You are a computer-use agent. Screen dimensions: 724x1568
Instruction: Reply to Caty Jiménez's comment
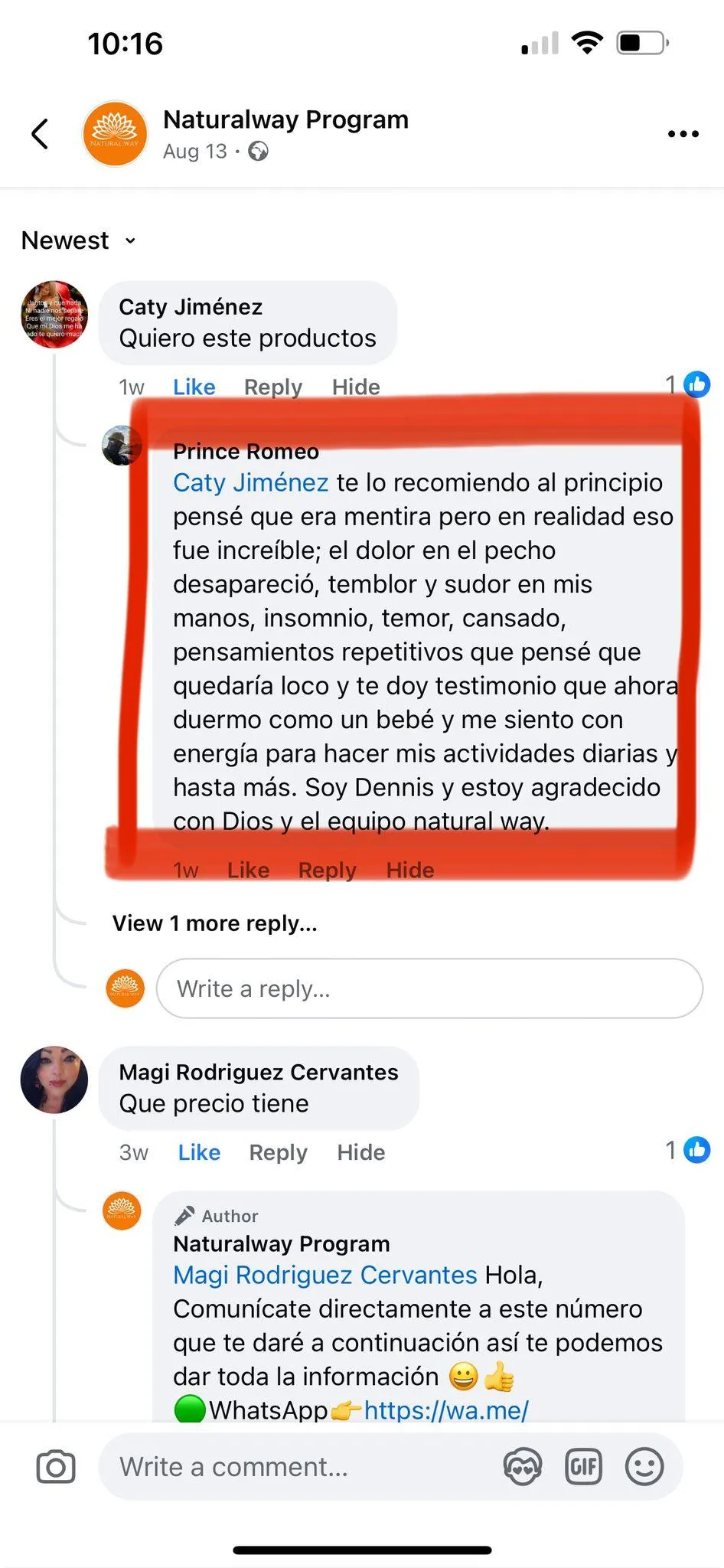pos(273,387)
